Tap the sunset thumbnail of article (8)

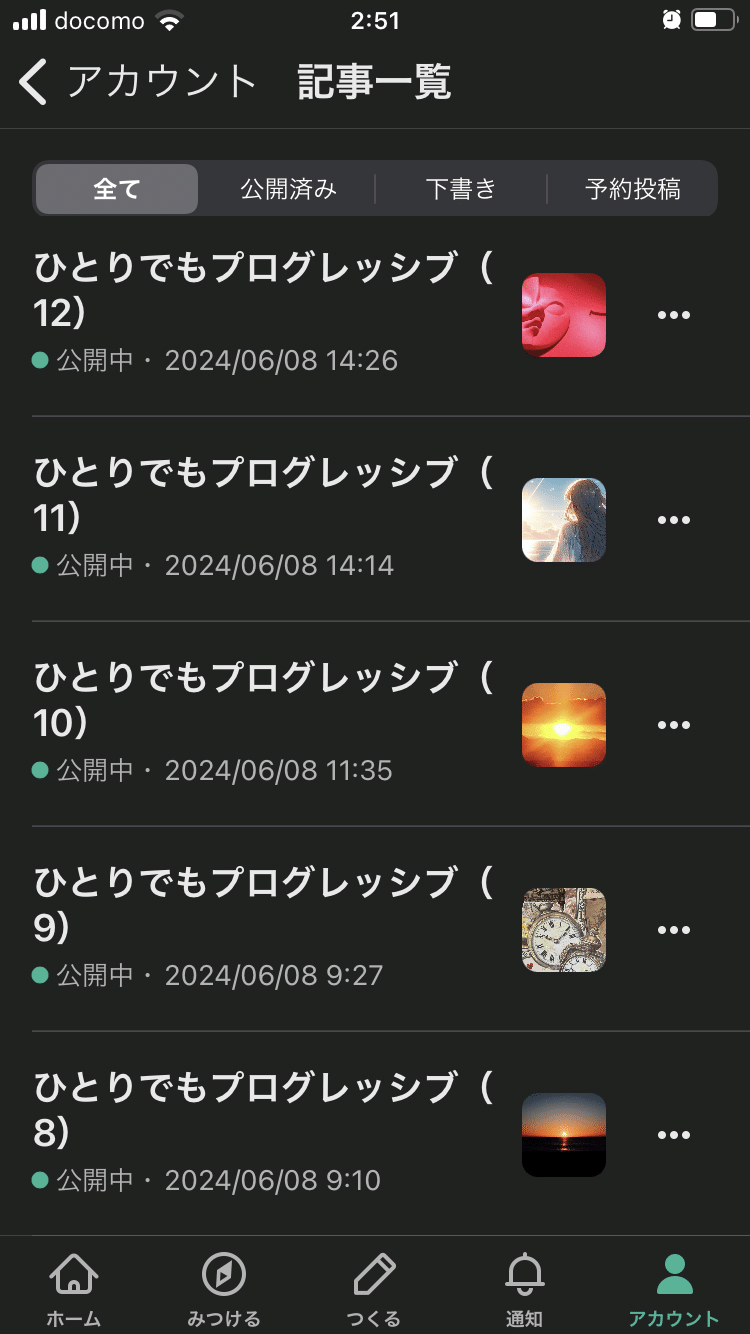pos(563,1134)
